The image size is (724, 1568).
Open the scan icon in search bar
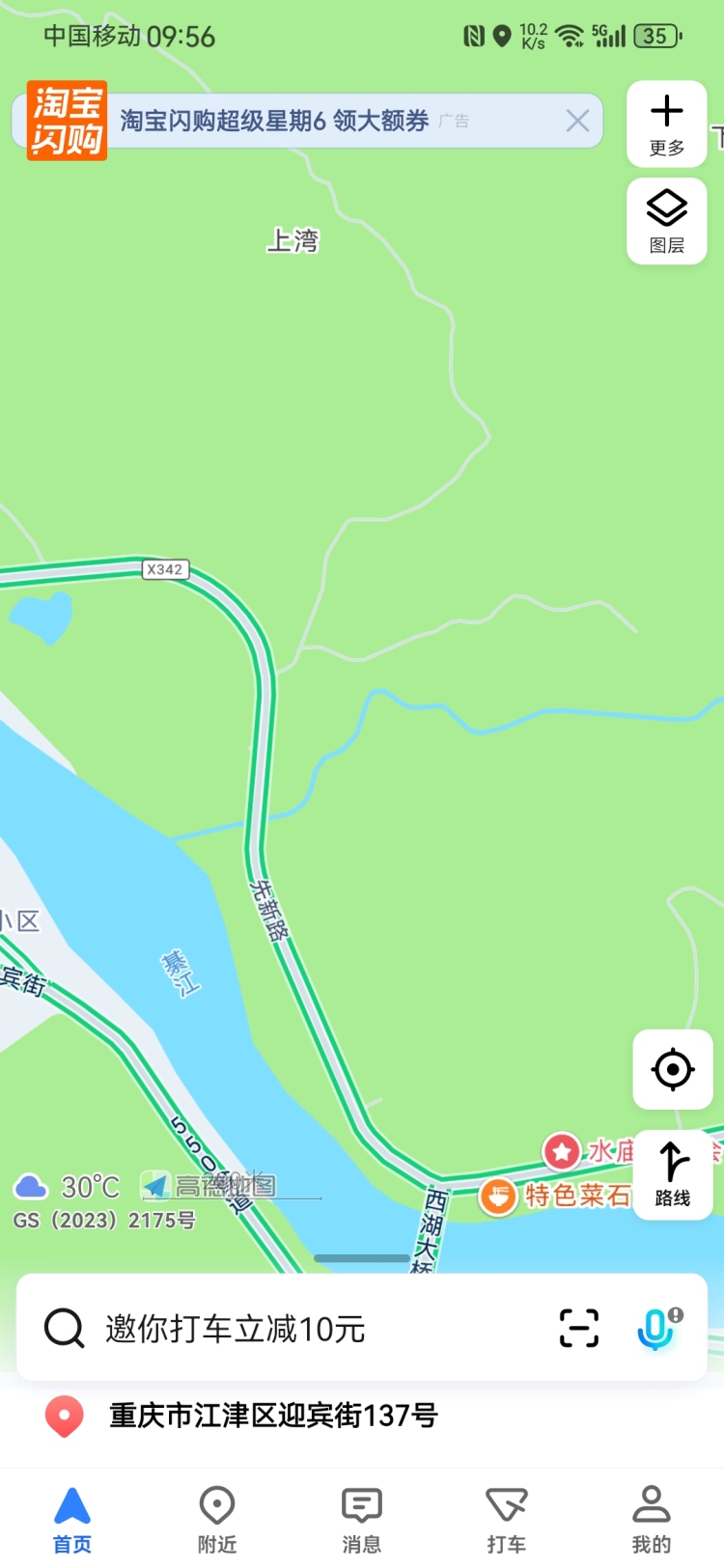(x=579, y=1329)
